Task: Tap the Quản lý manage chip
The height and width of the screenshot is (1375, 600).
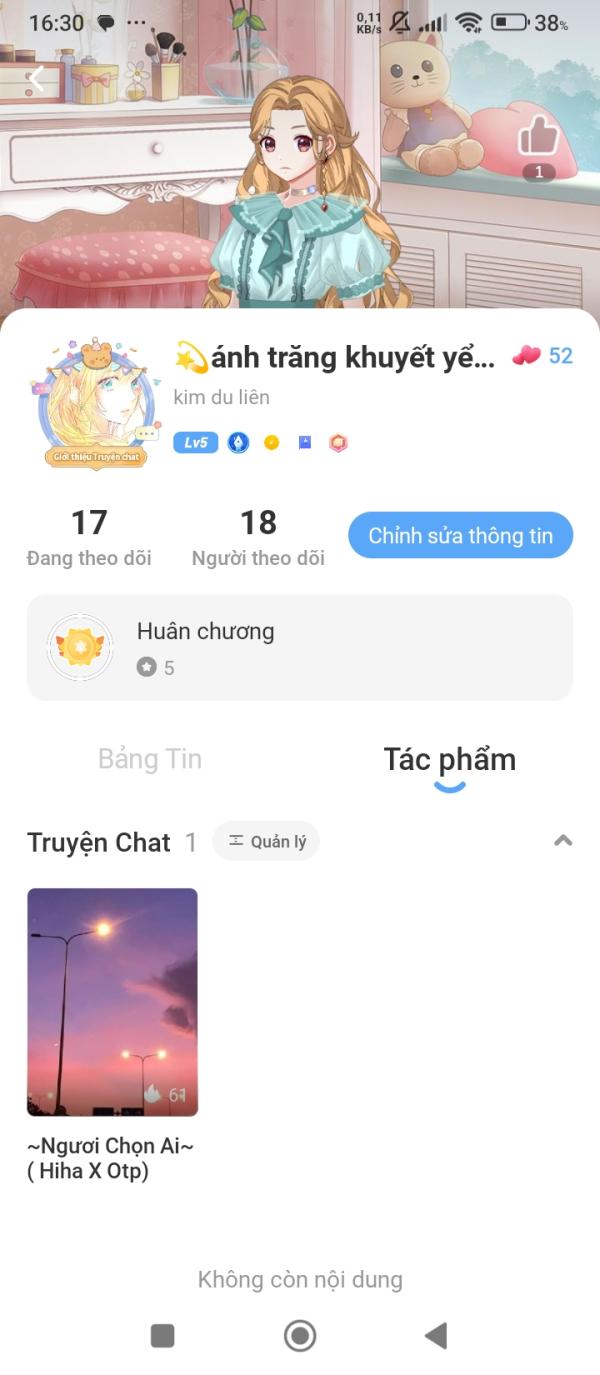Action: point(266,841)
